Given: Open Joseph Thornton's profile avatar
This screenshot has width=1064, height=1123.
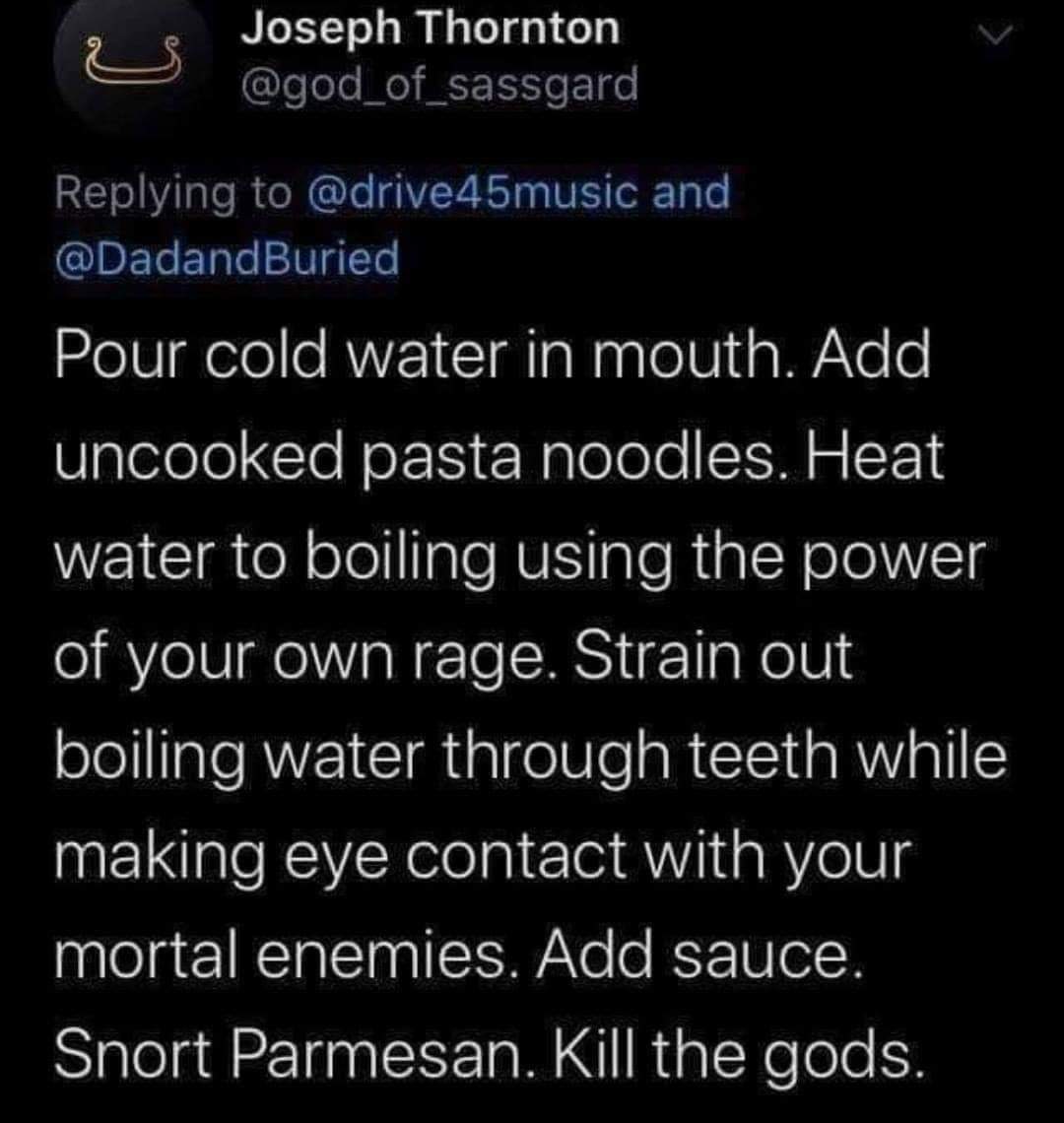Looking at the screenshot, I should (133, 61).
